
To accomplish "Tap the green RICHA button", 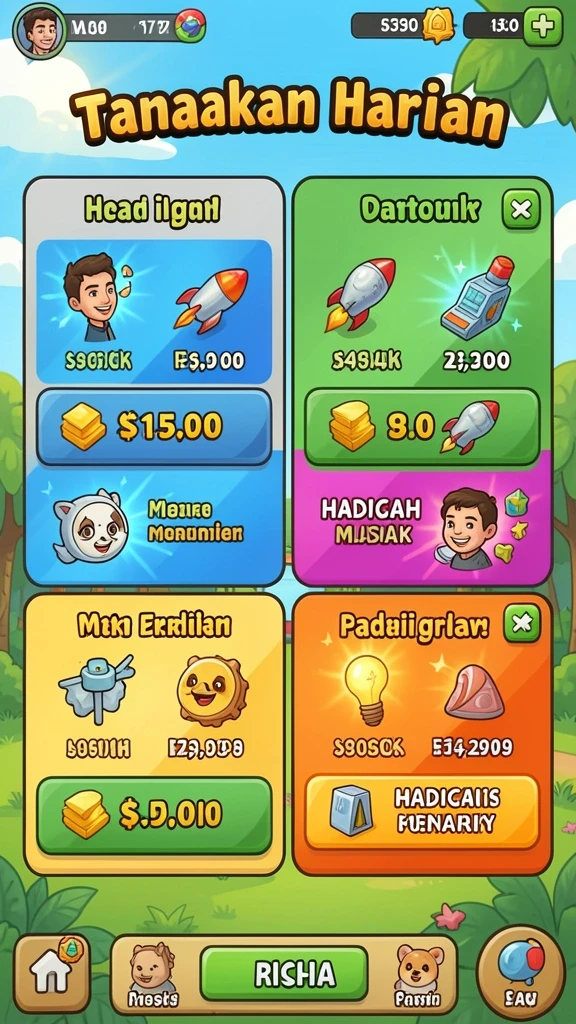I will click(x=284, y=974).
